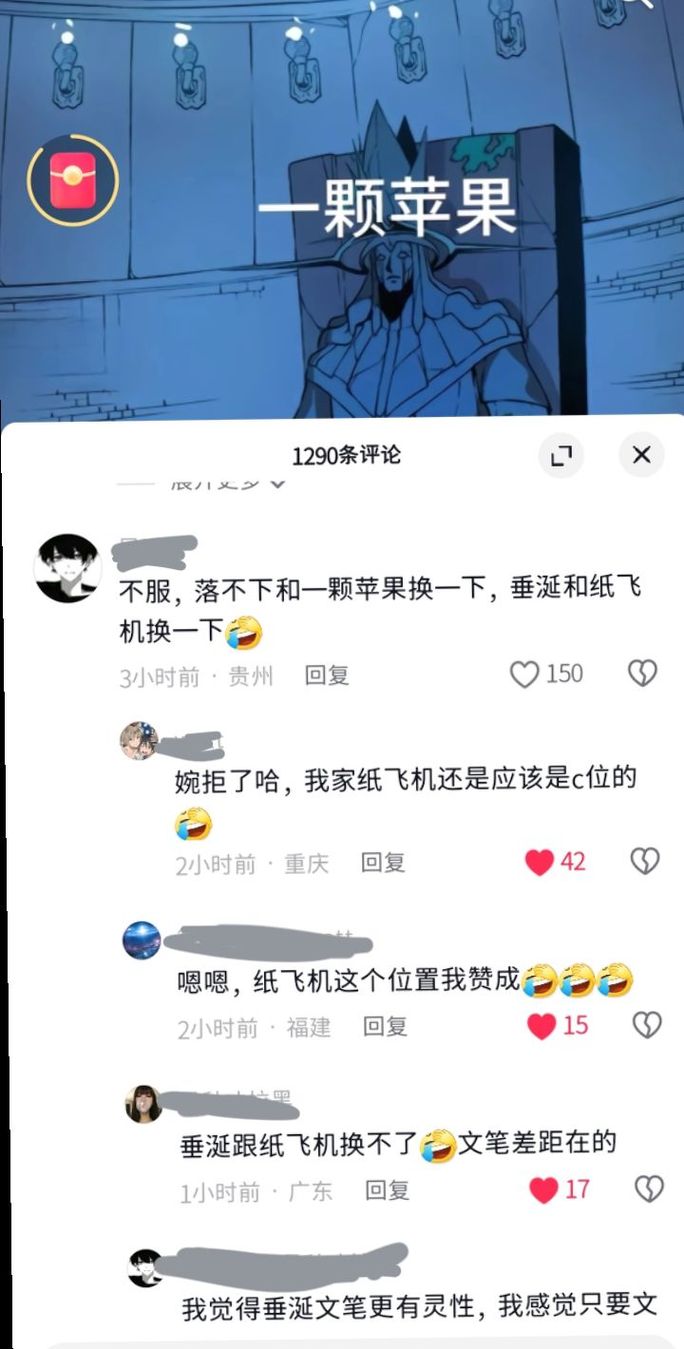Screen dimensions: 684x1349
Task: Dislike the 重庆 reply
Action: tap(645, 862)
